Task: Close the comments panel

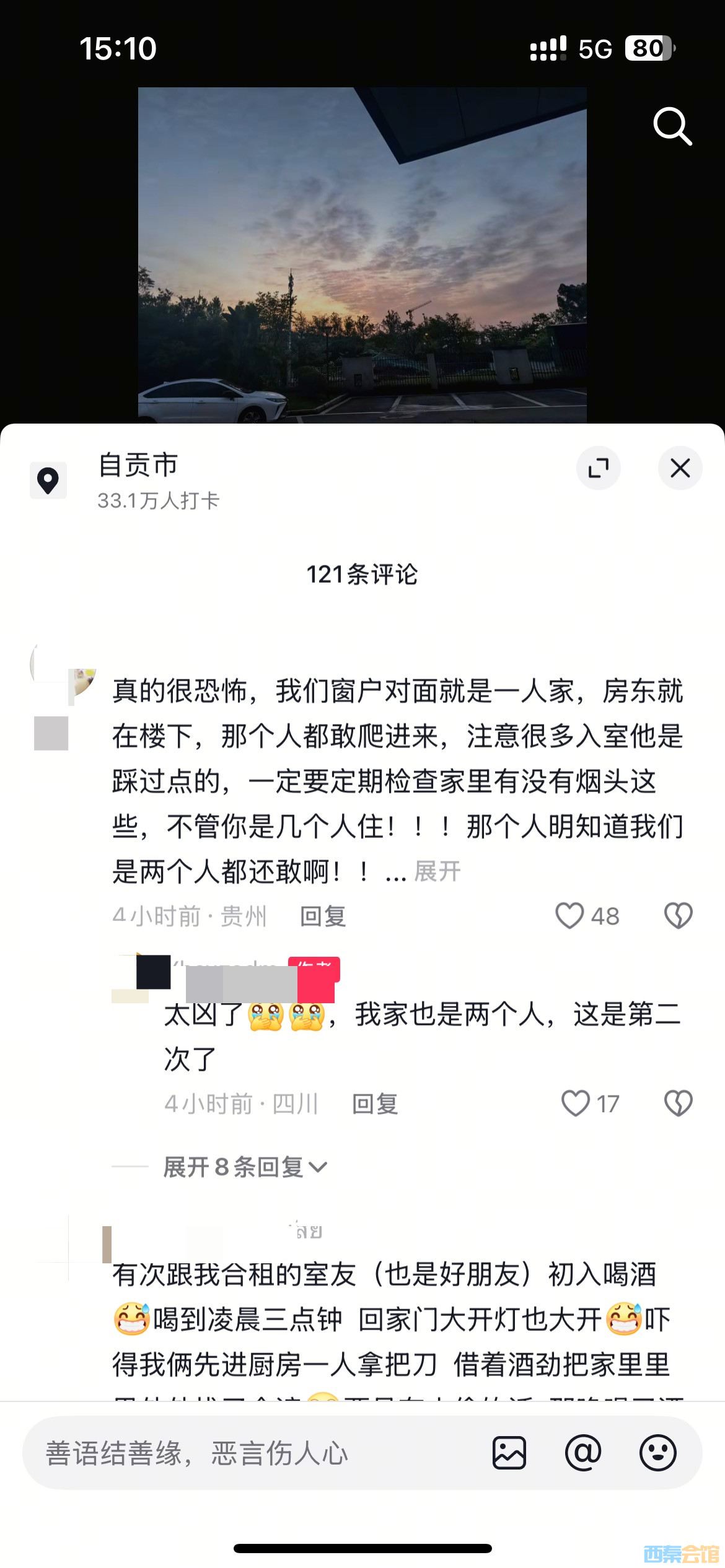Action: (x=680, y=468)
